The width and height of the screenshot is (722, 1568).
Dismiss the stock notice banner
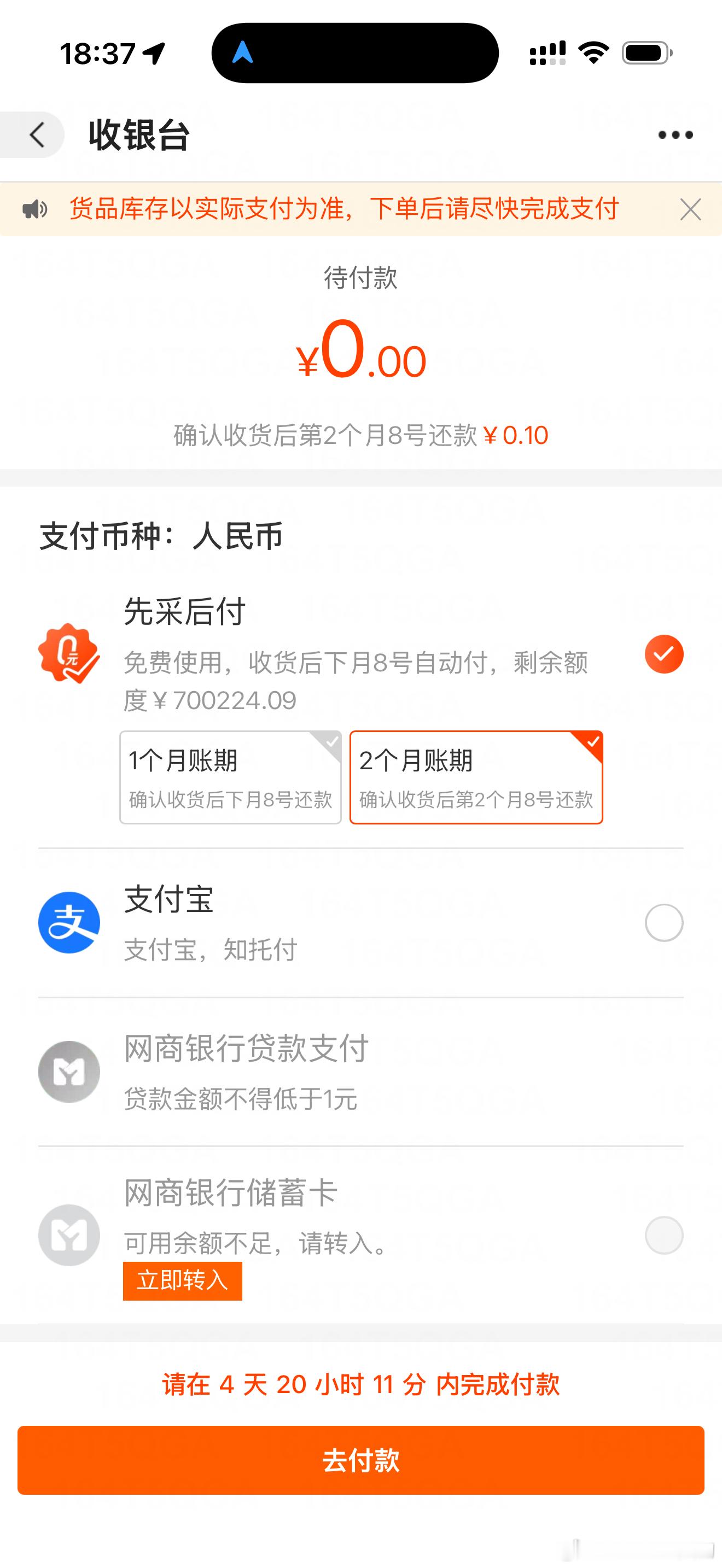[x=689, y=209]
